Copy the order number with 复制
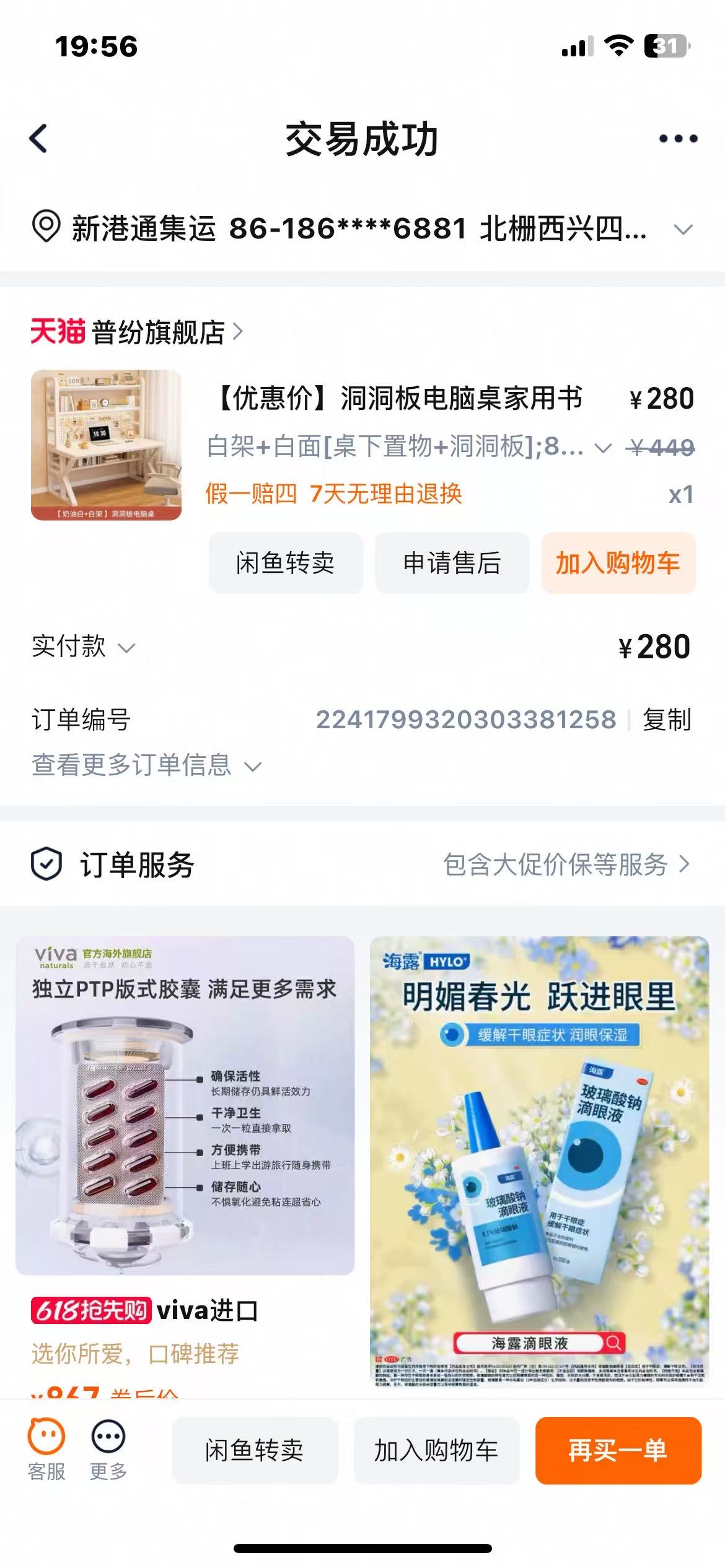Viewport: 725px width, 1568px height. 667,720
